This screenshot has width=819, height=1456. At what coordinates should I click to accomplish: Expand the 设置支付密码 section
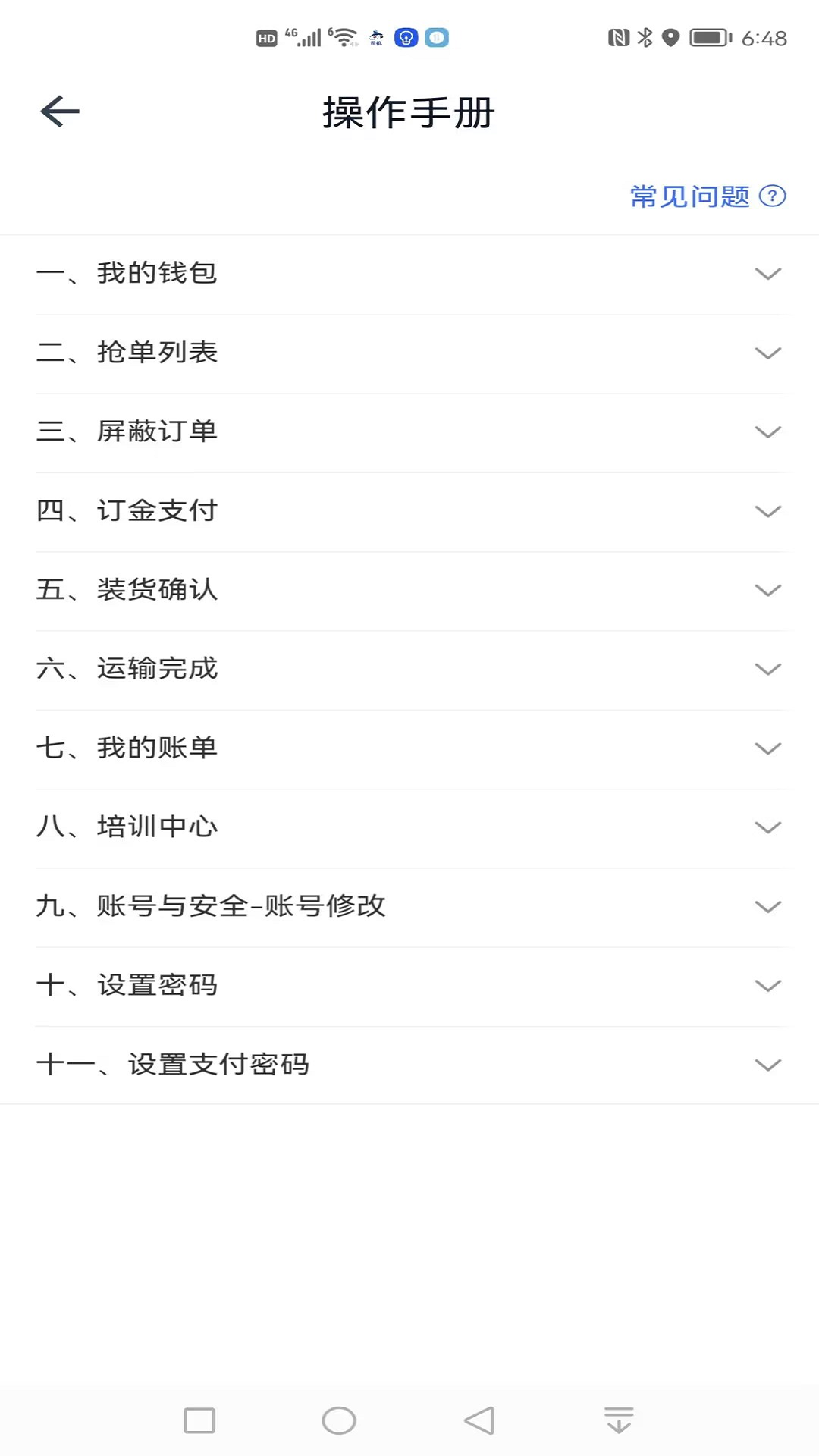tap(409, 1063)
